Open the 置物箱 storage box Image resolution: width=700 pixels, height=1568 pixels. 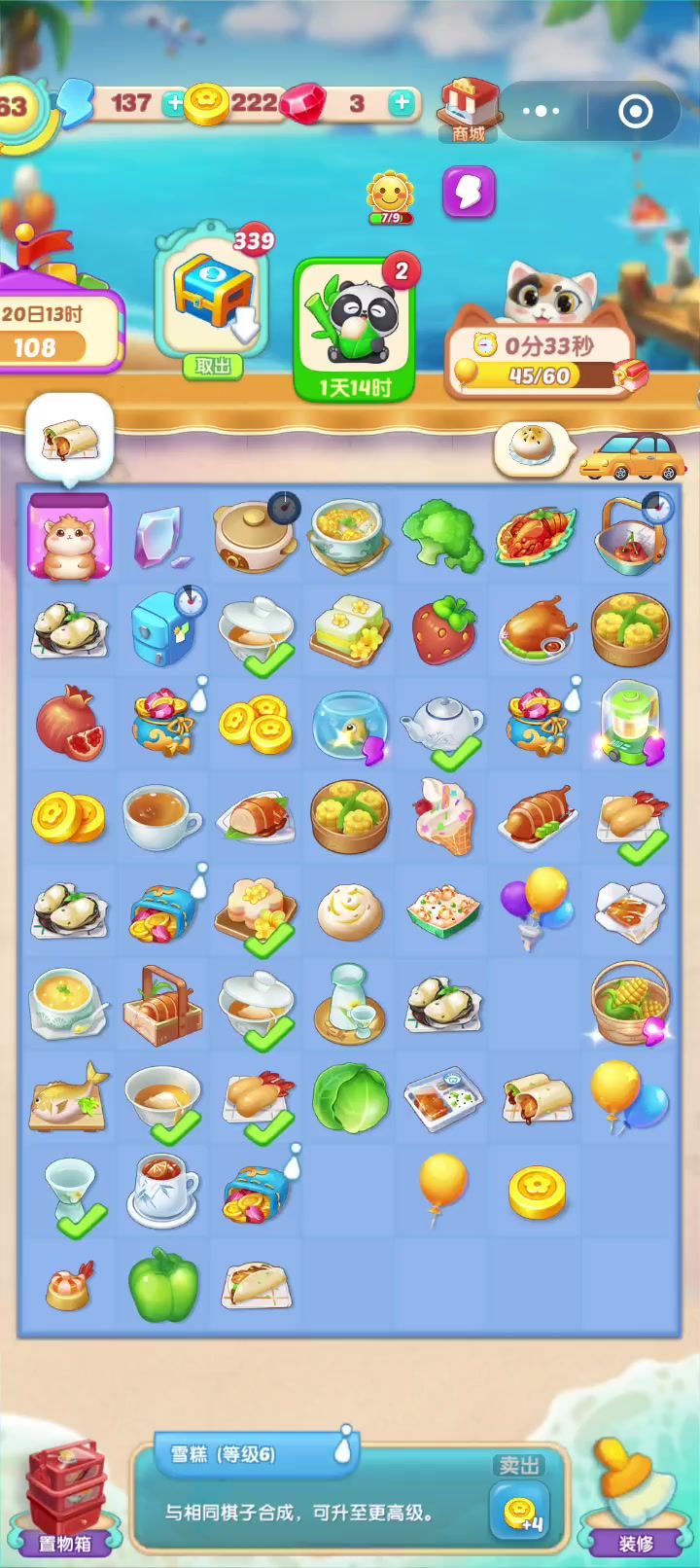click(64, 1503)
